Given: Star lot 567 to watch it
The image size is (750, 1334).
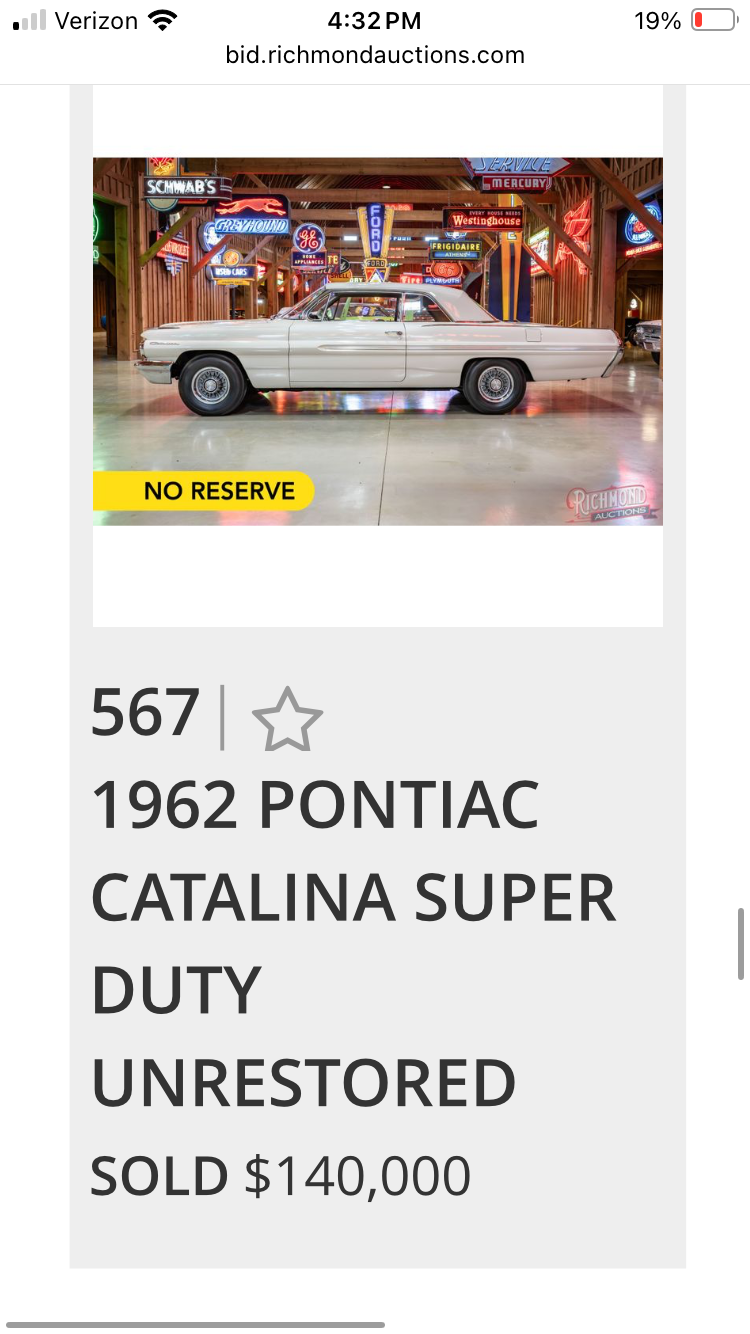Looking at the screenshot, I should pos(287,719).
